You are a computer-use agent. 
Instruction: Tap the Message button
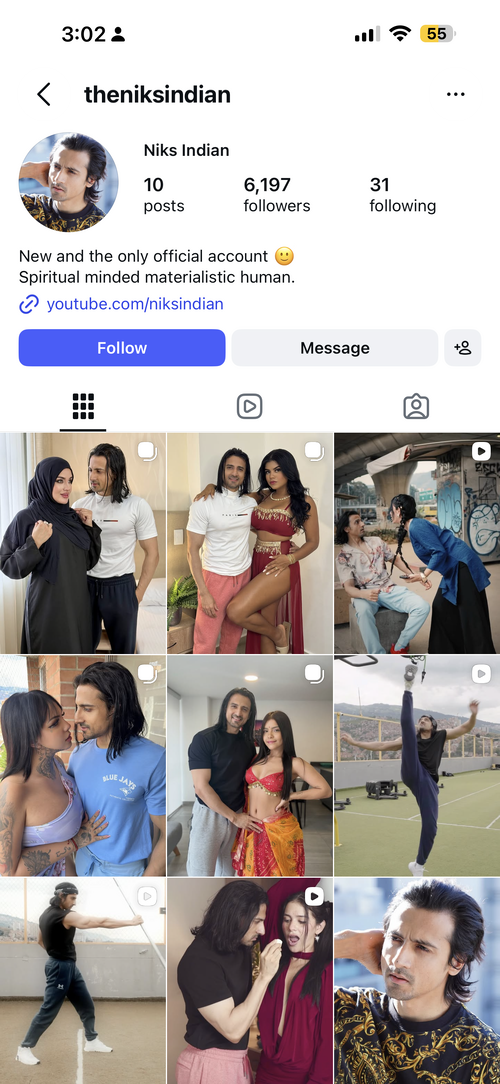point(335,348)
